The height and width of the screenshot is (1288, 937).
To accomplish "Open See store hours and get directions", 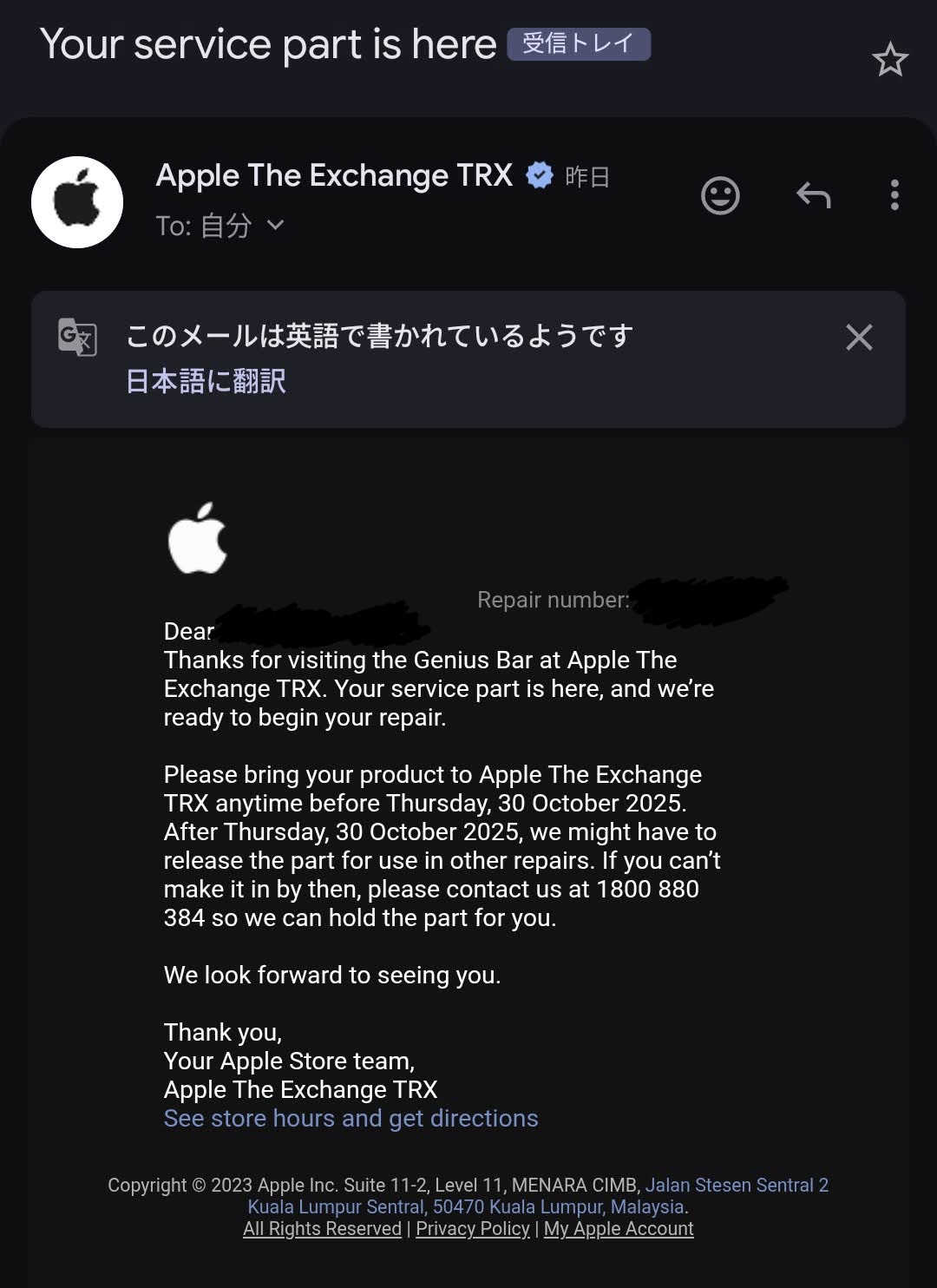I will (x=351, y=1118).
